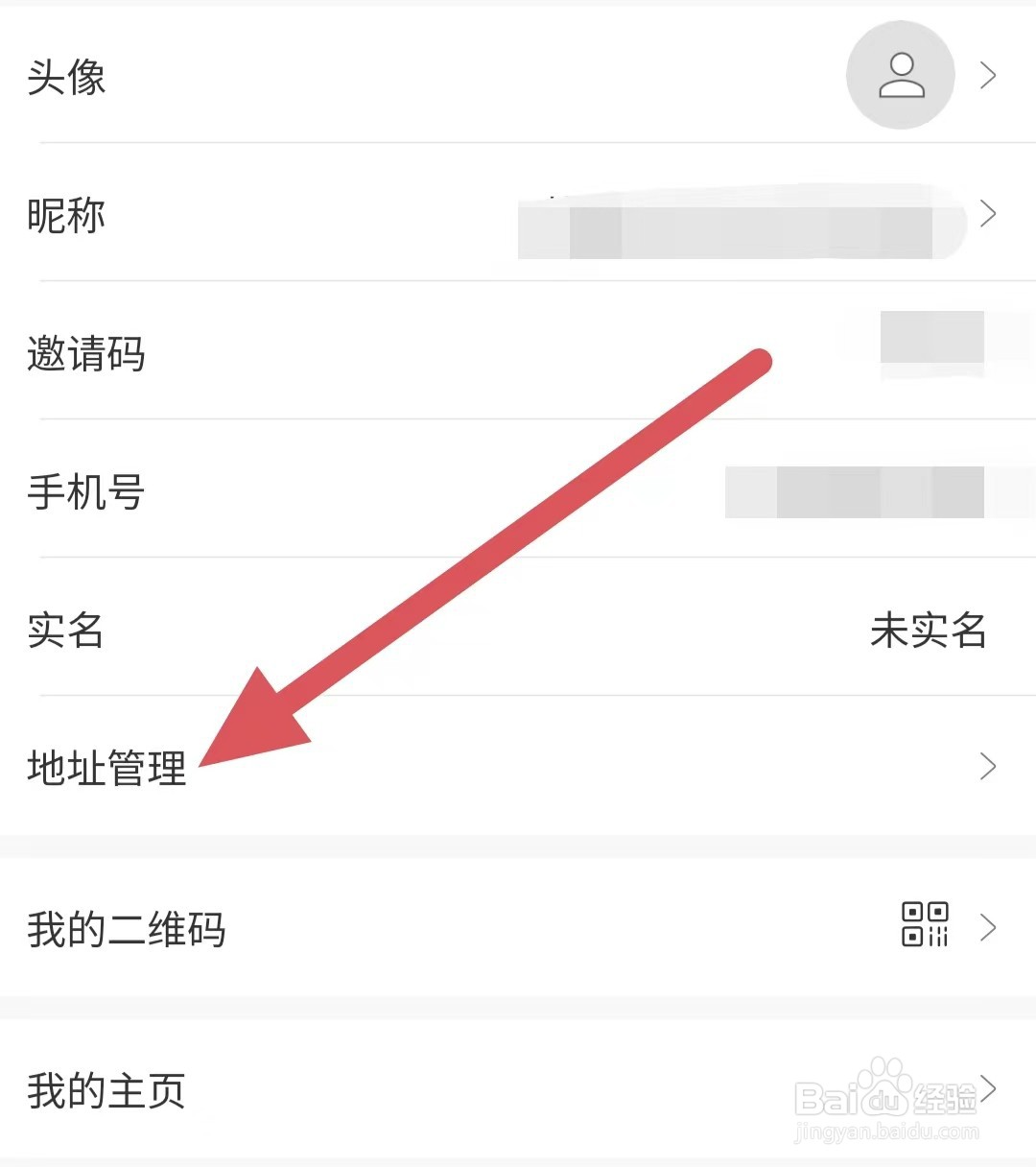Click 未实名 to start verification
1036x1167 pixels.
point(928,631)
